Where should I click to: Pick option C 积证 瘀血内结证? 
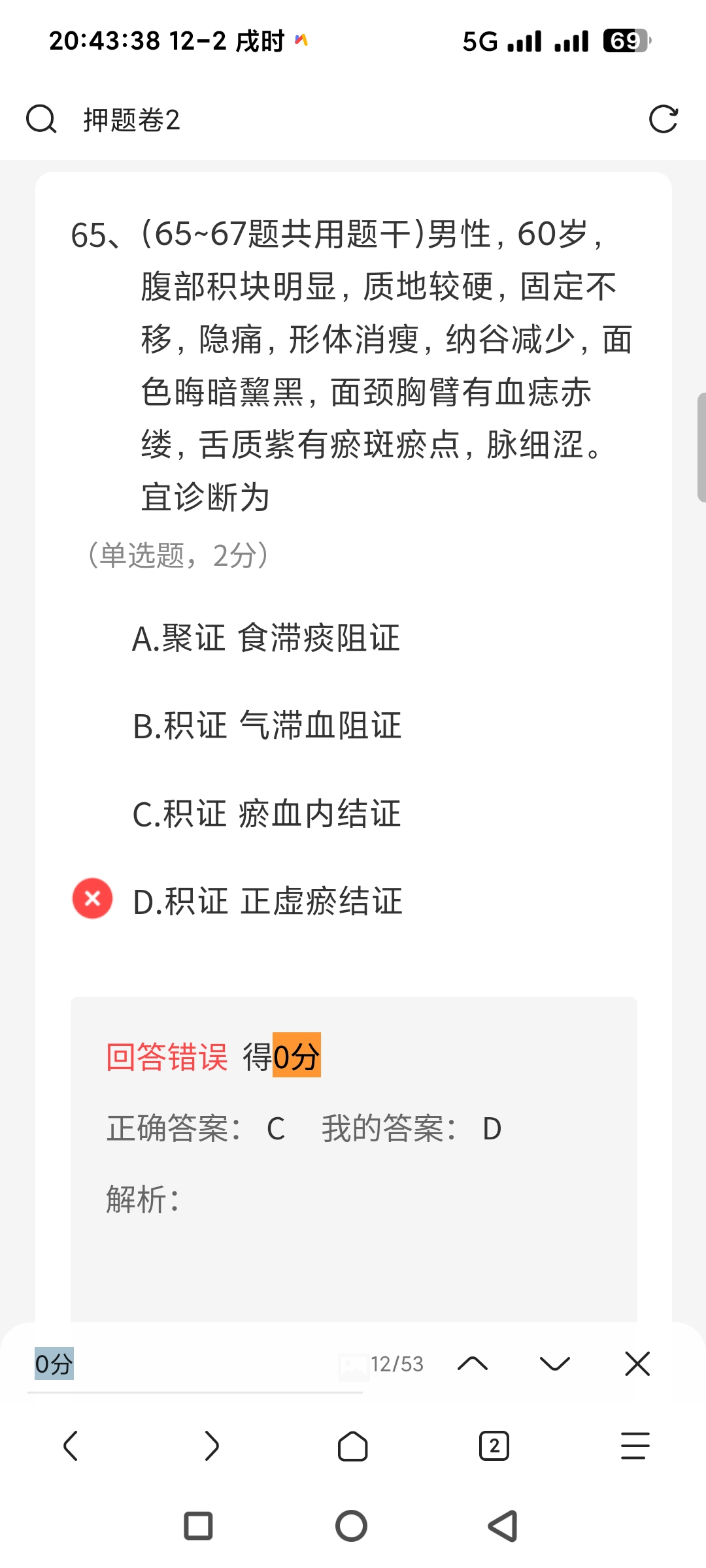tap(266, 814)
